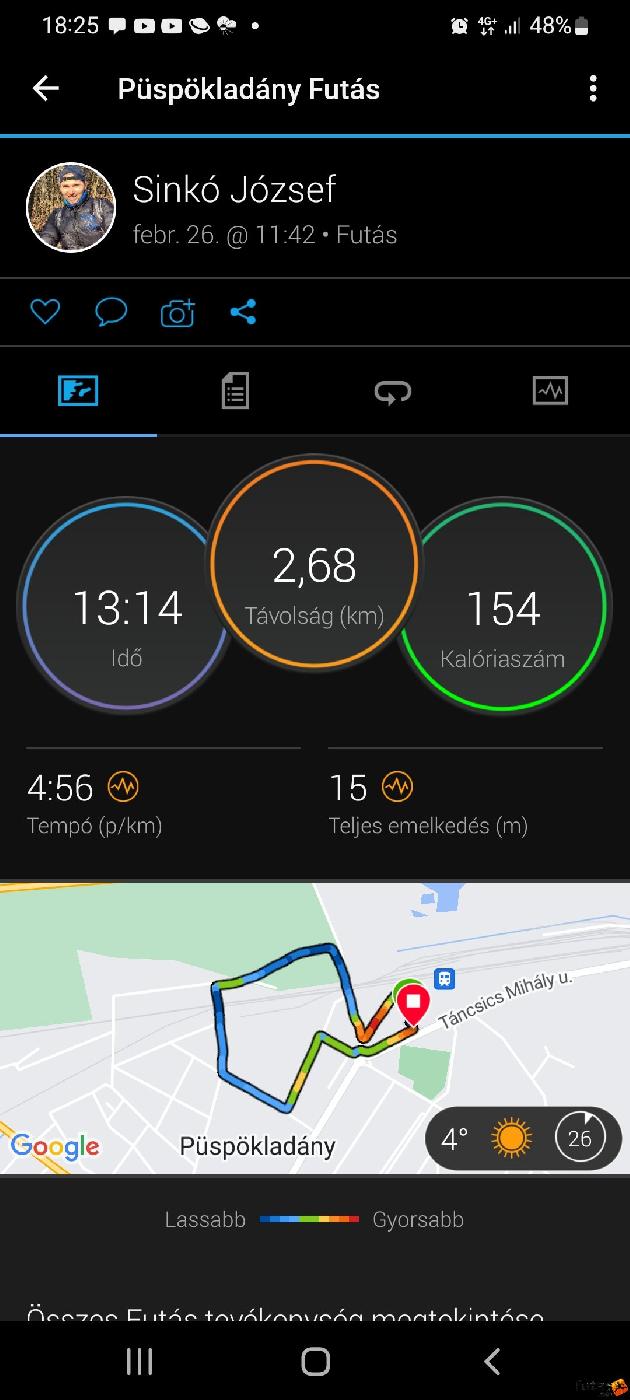Like this running activity

[x=45, y=312]
